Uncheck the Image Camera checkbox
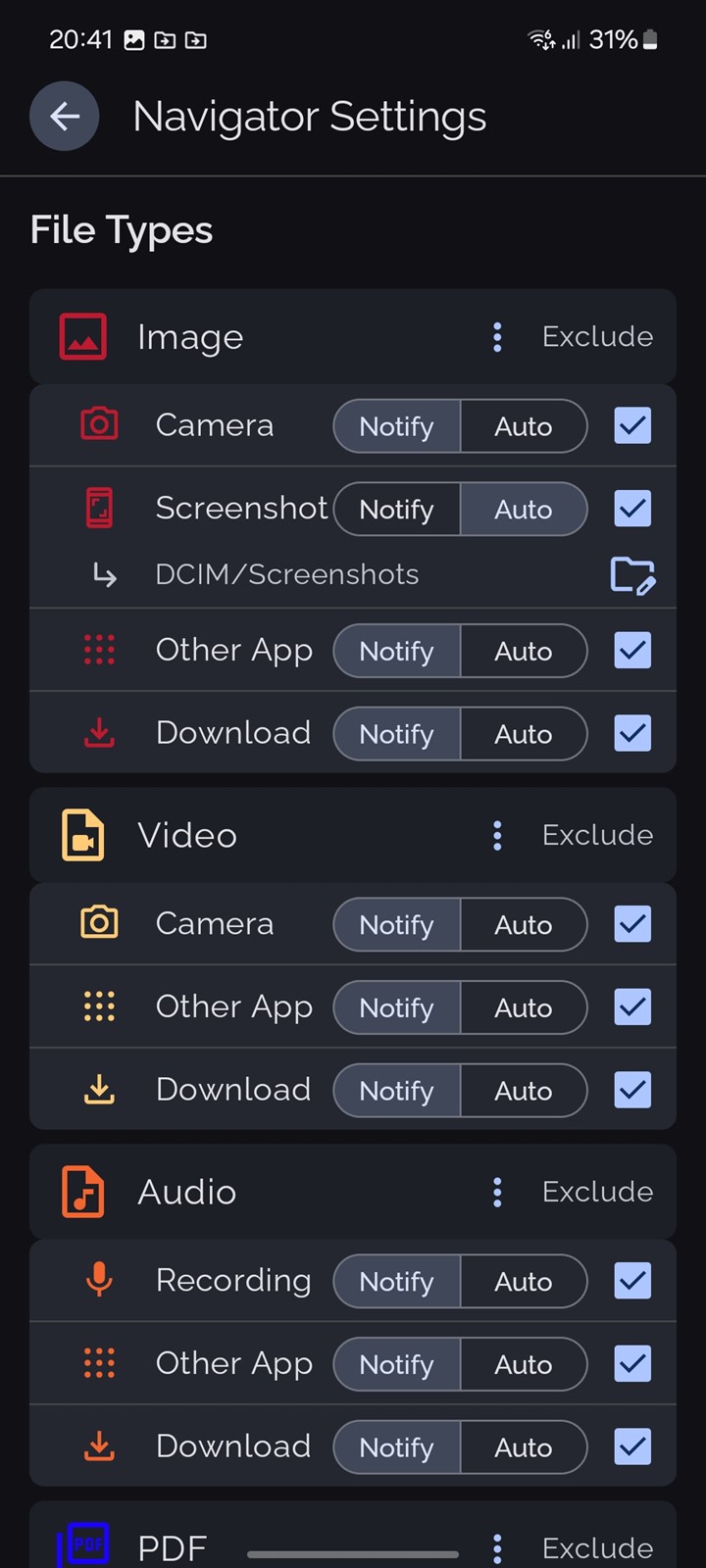The width and height of the screenshot is (706, 1568). 632,425
